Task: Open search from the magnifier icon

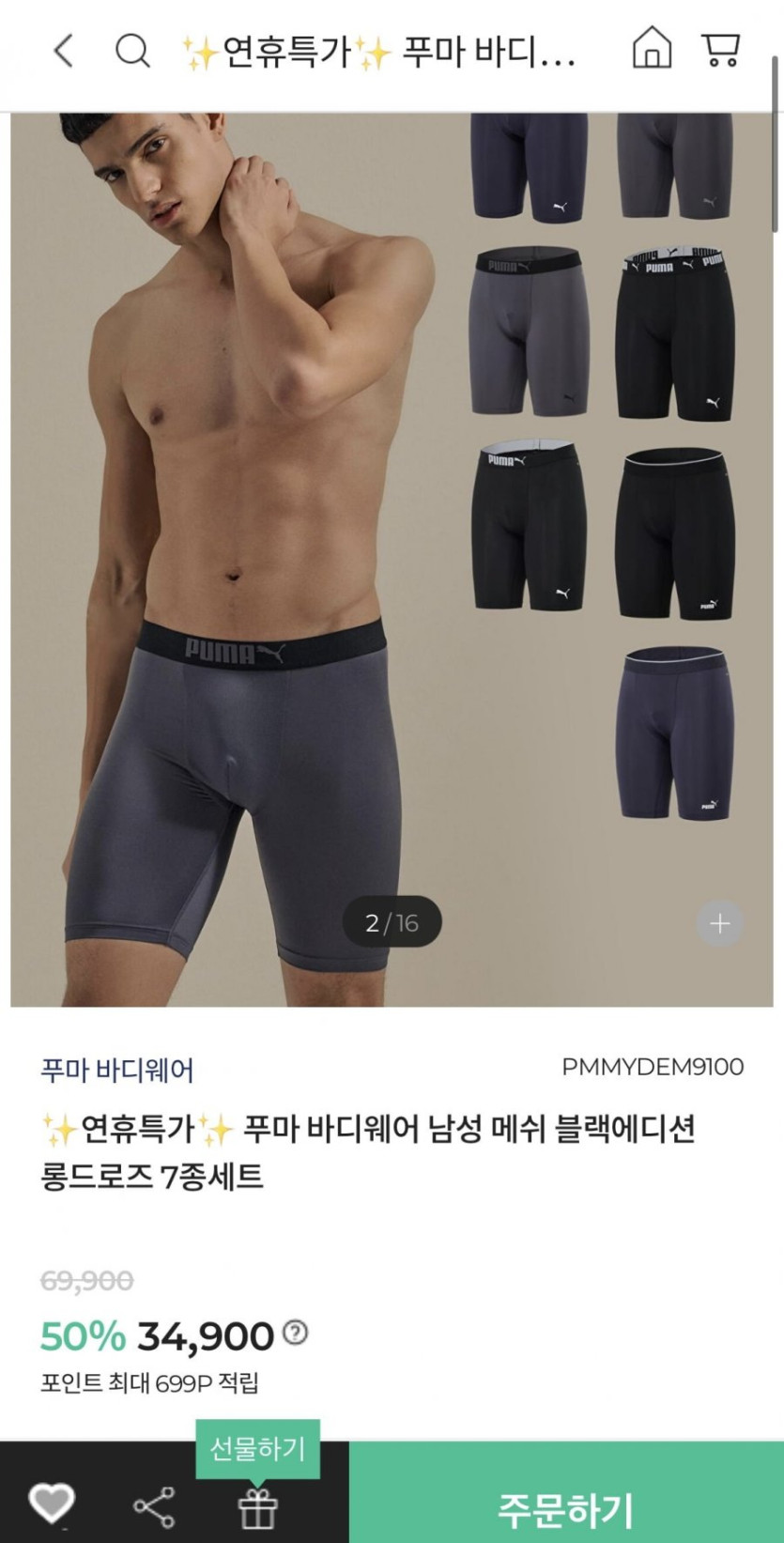Action: (x=132, y=50)
